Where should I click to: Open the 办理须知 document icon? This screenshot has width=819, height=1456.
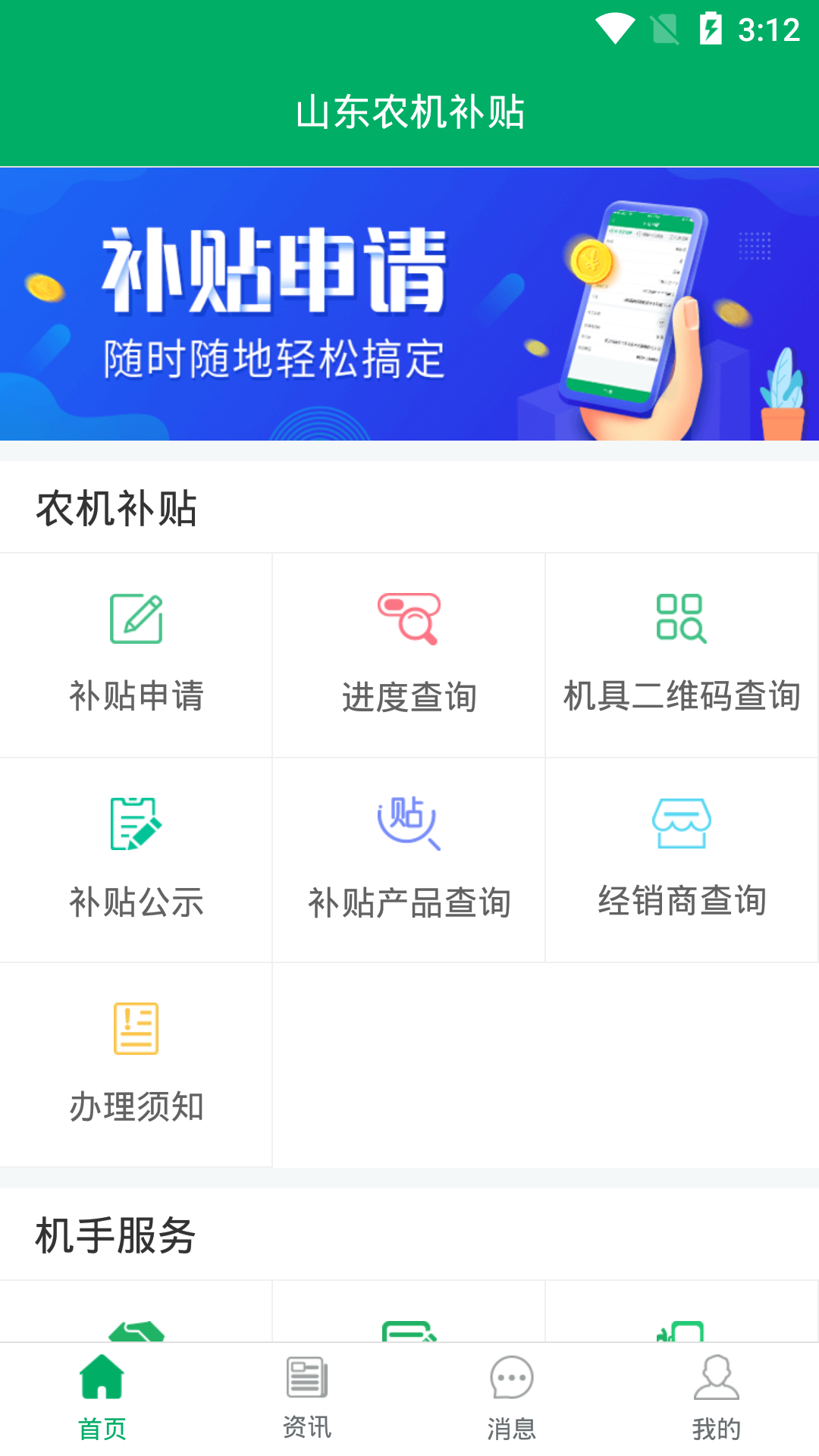(136, 1026)
